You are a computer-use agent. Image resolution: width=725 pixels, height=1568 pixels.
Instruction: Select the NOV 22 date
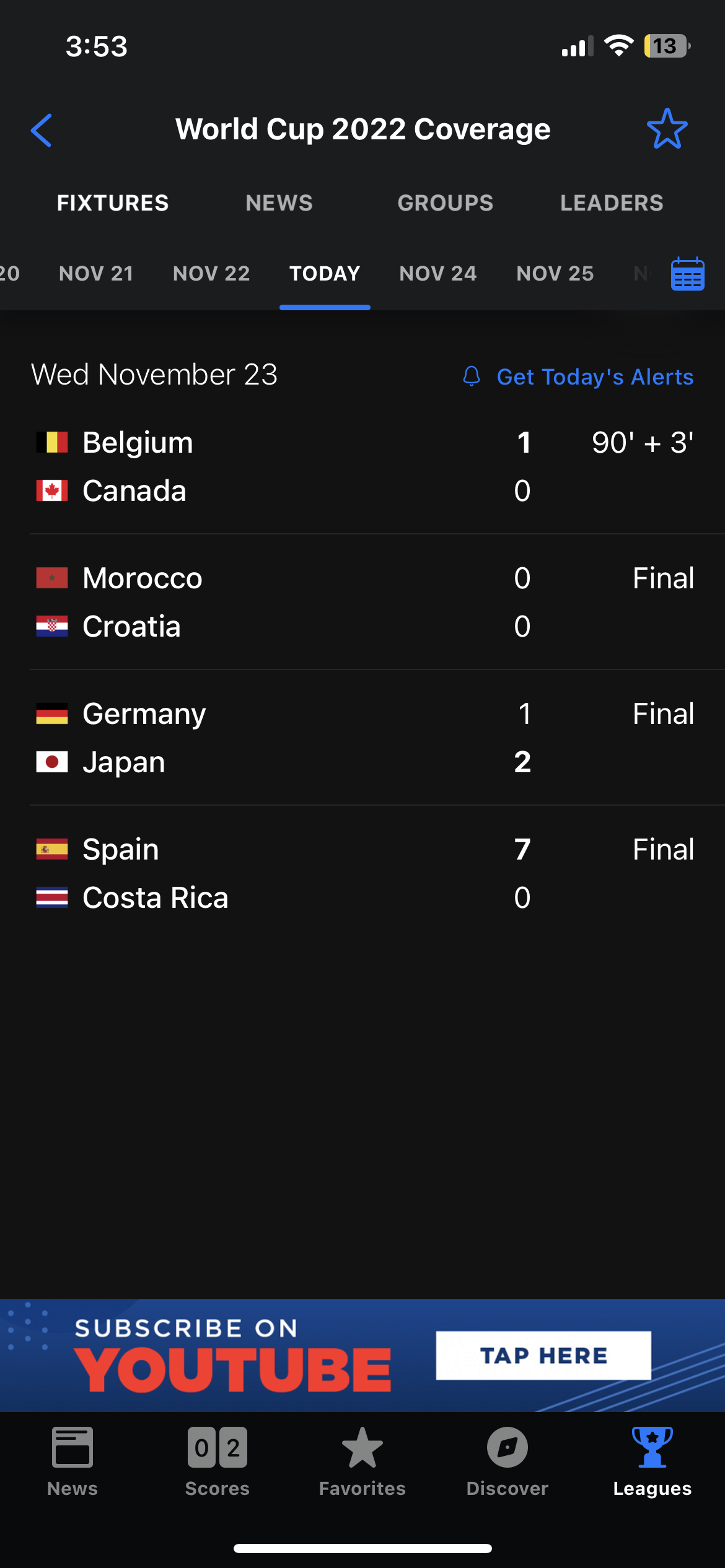[211, 274]
